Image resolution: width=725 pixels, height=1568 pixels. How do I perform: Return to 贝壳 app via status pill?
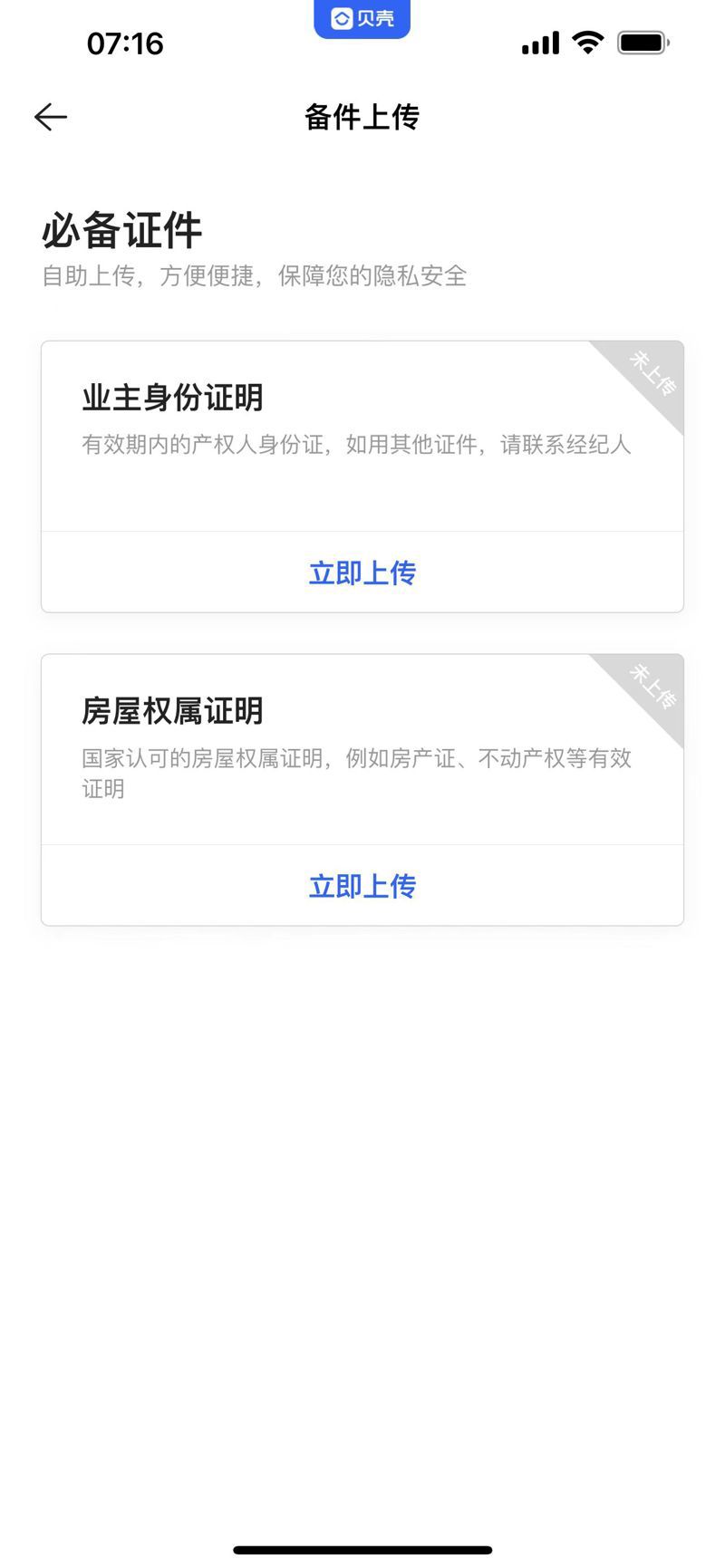click(x=362, y=19)
